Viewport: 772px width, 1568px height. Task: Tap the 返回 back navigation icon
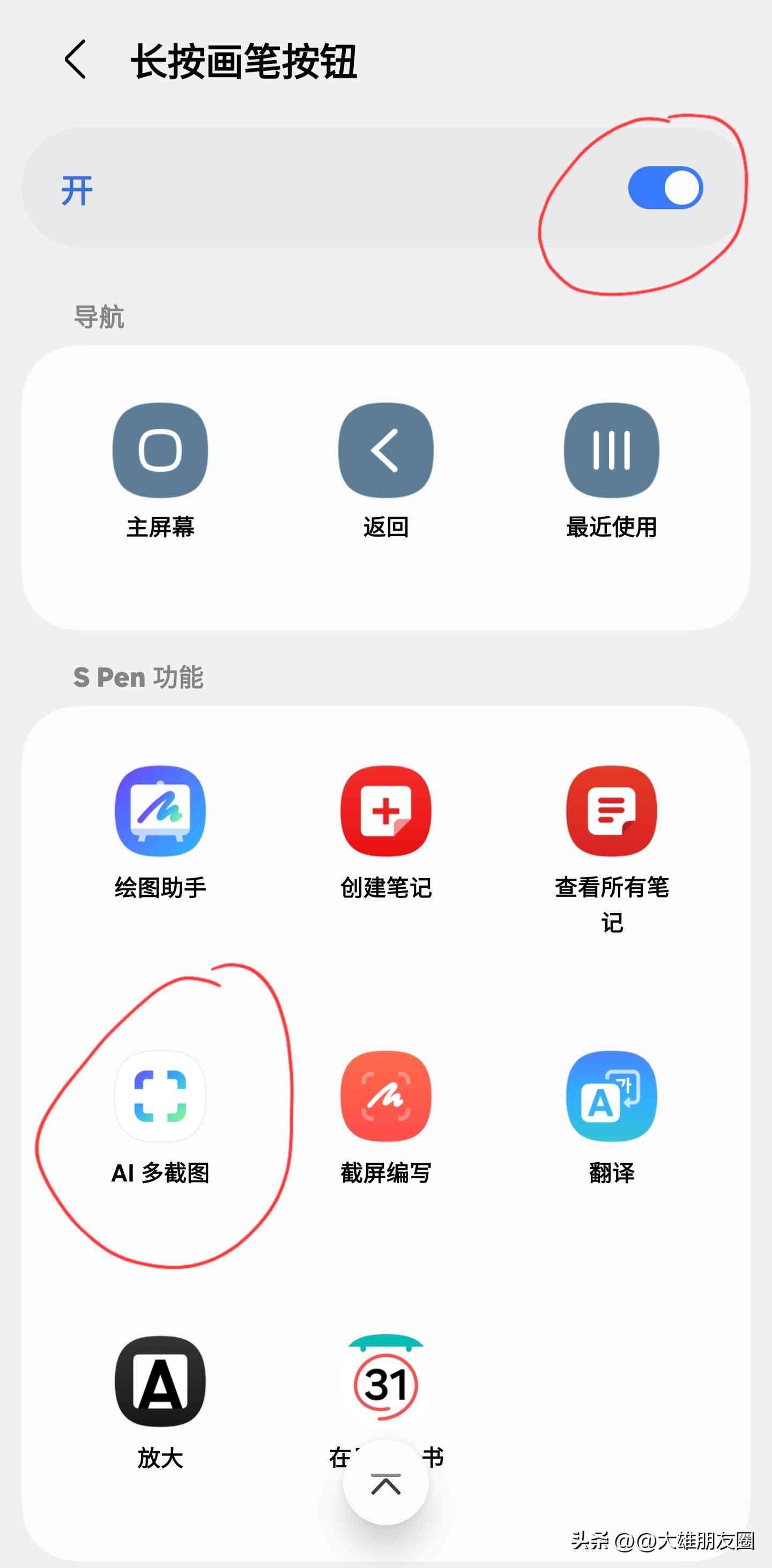[386, 450]
